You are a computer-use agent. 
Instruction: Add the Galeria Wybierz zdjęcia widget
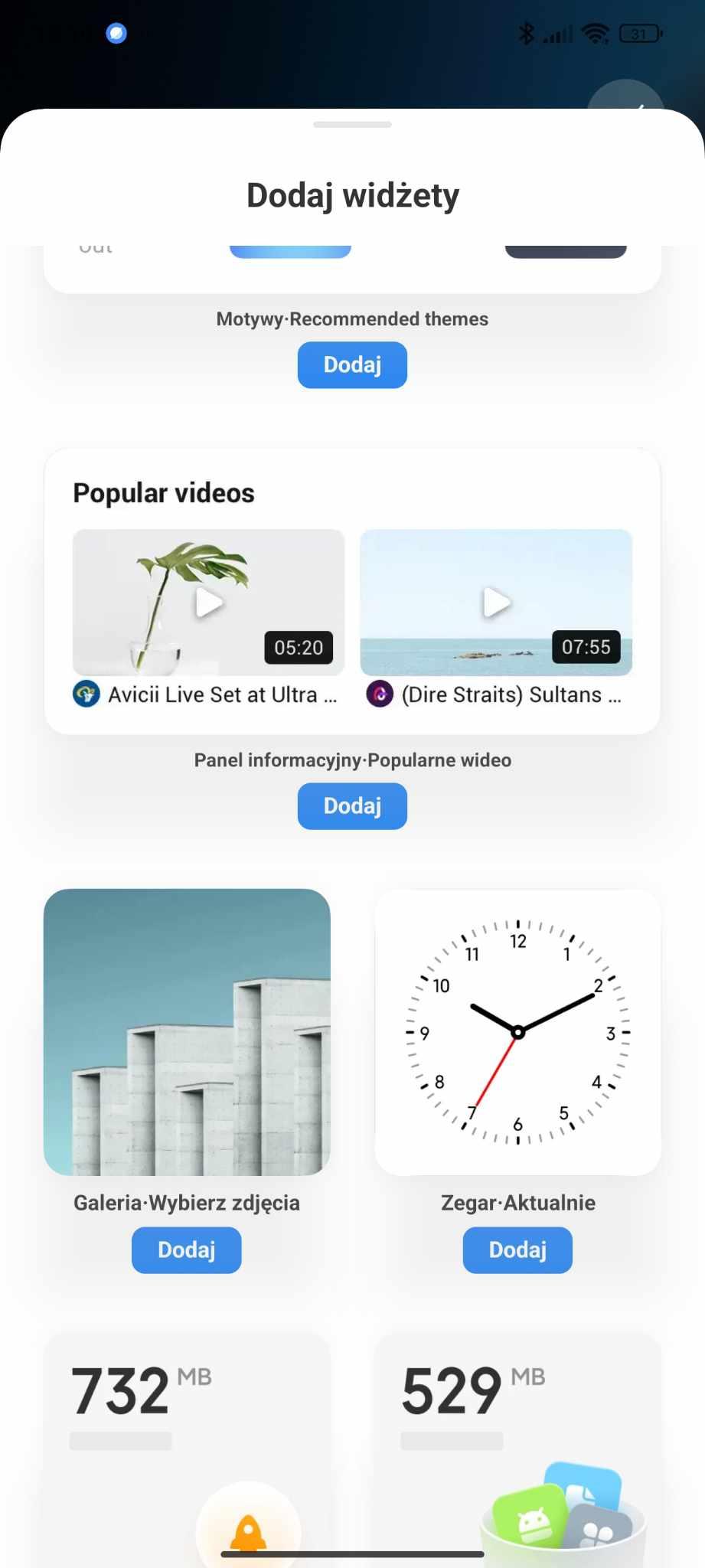pyautogui.click(x=186, y=1250)
